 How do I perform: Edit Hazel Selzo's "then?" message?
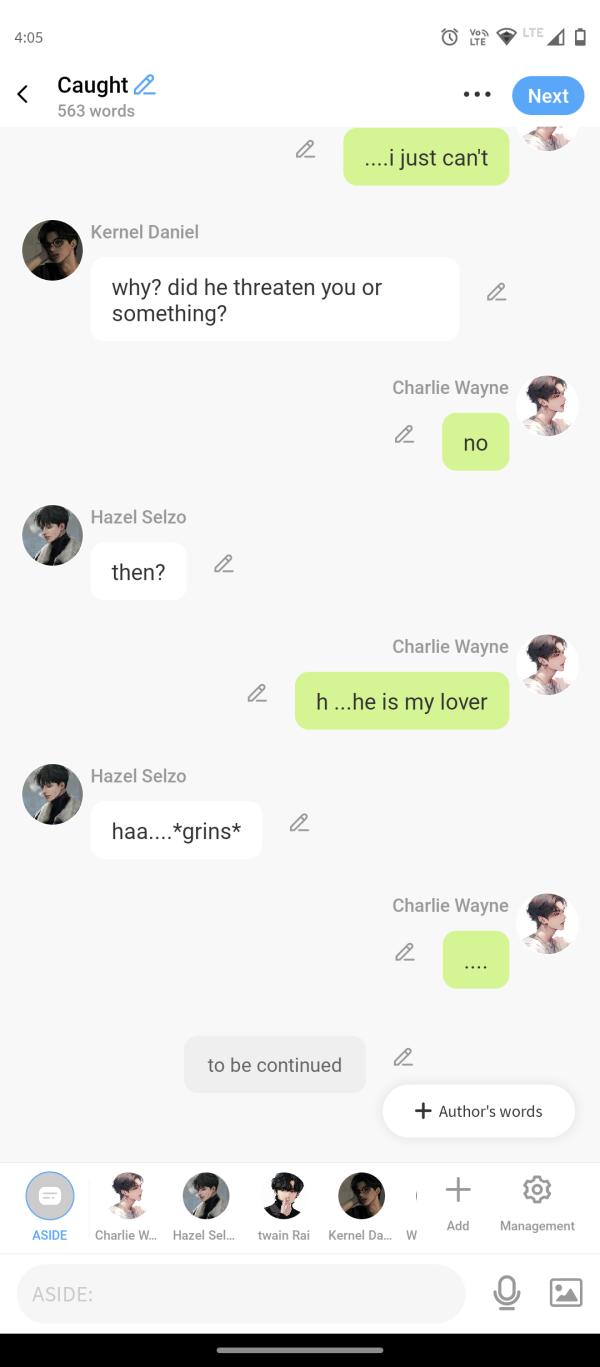(x=224, y=565)
